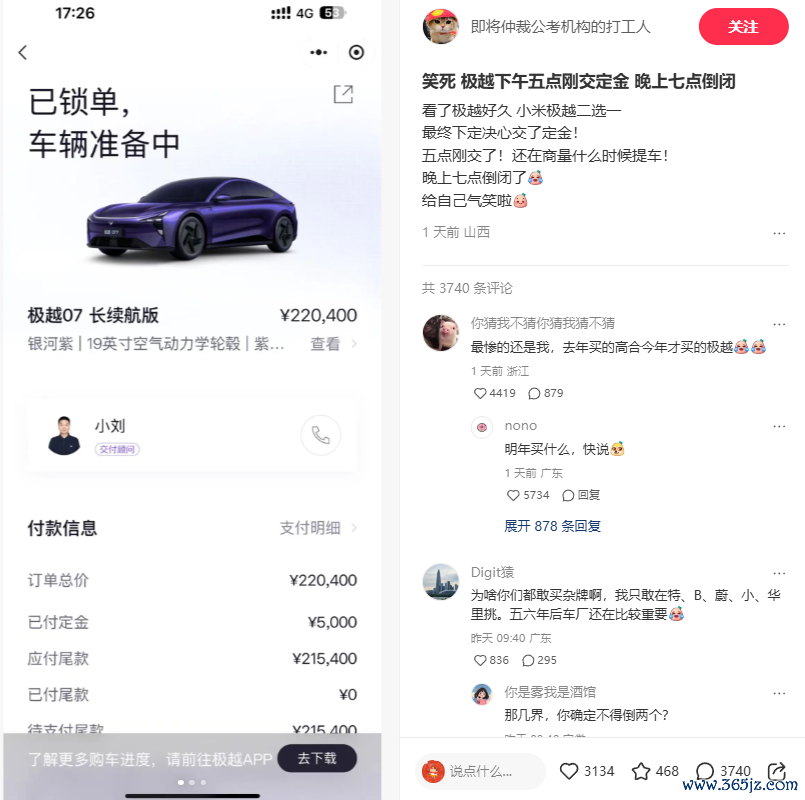
Task: Tap the 说点什么 comment input field
Action: 481,771
